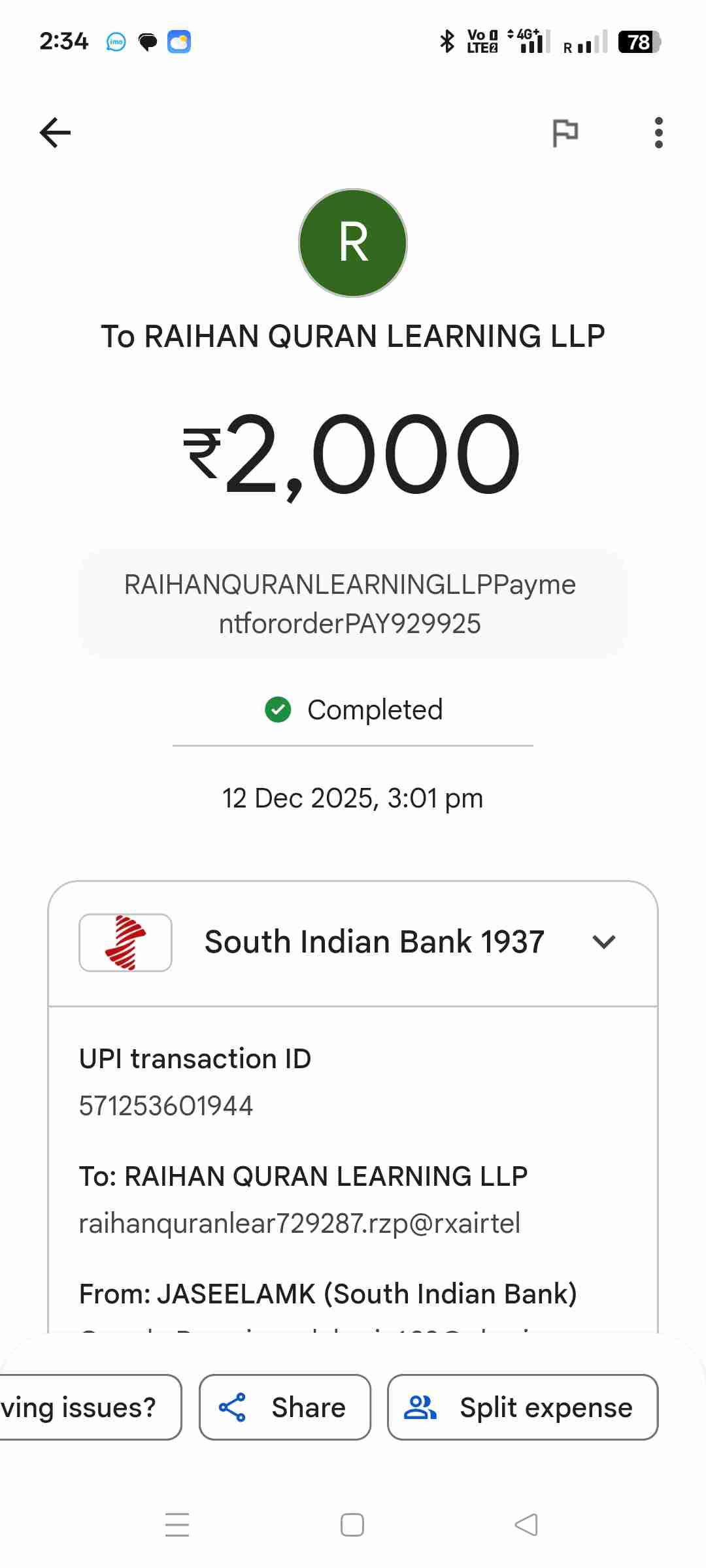706x1568 pixels.
Task: Open the system recent apps view
Action: (177, 1525)
